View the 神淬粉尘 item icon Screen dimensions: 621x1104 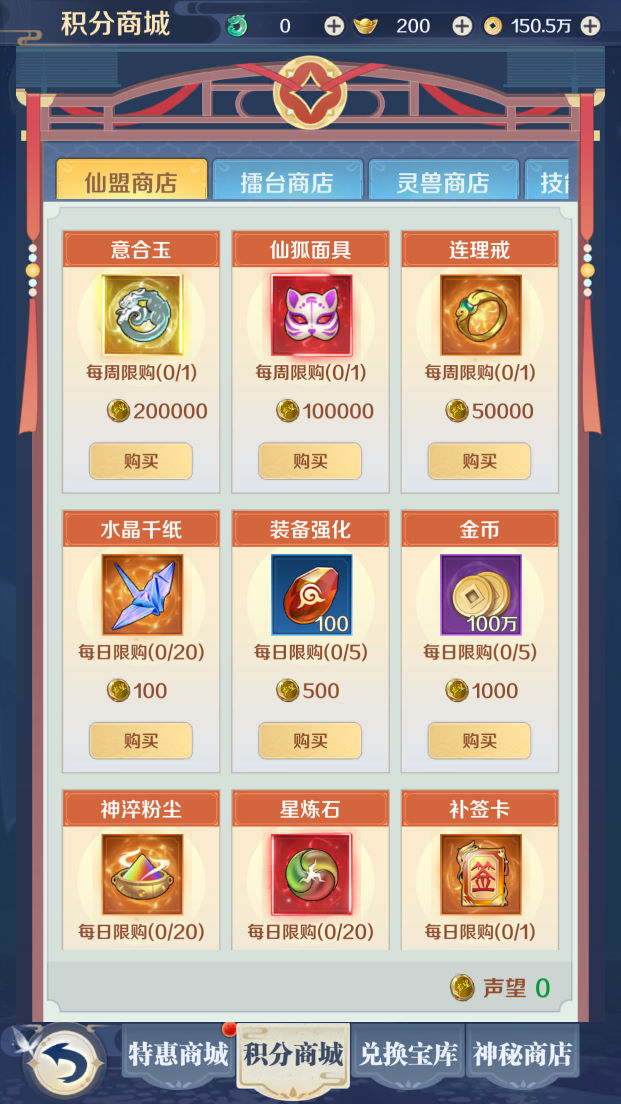tap(142, 874)
